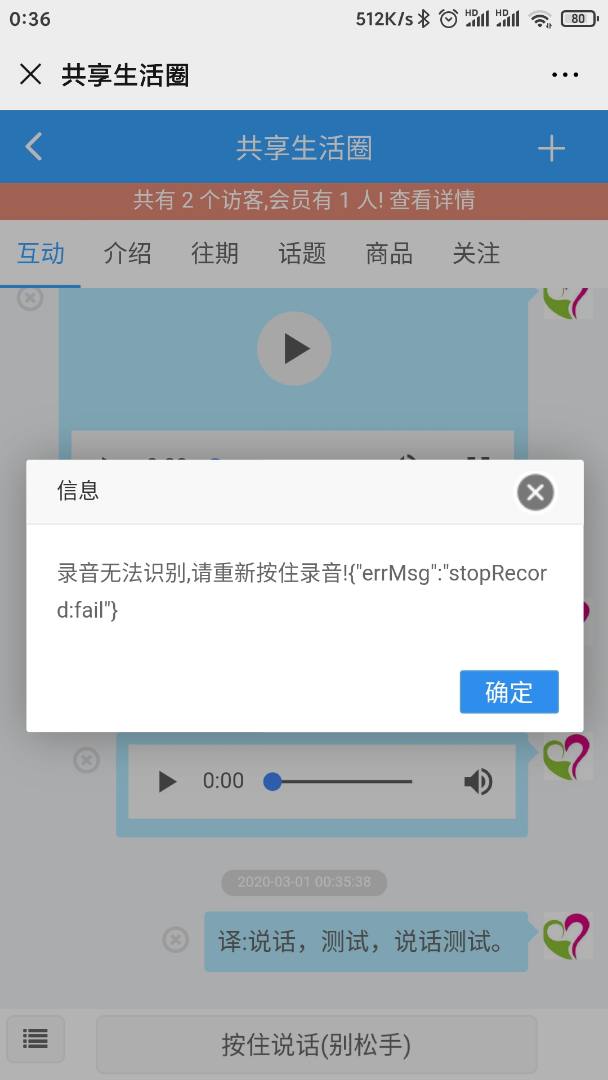Go to the 商品 tab

coord(389,254)
